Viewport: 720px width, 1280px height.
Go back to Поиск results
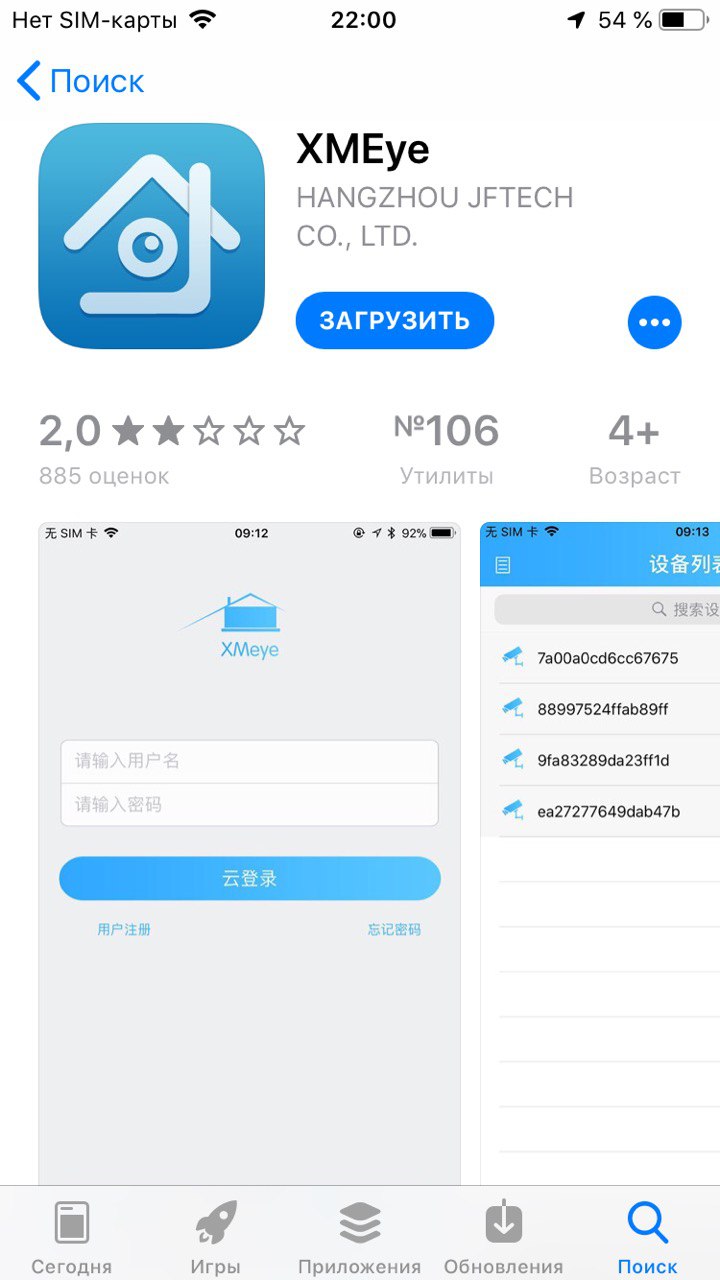(x=82, y=81)
